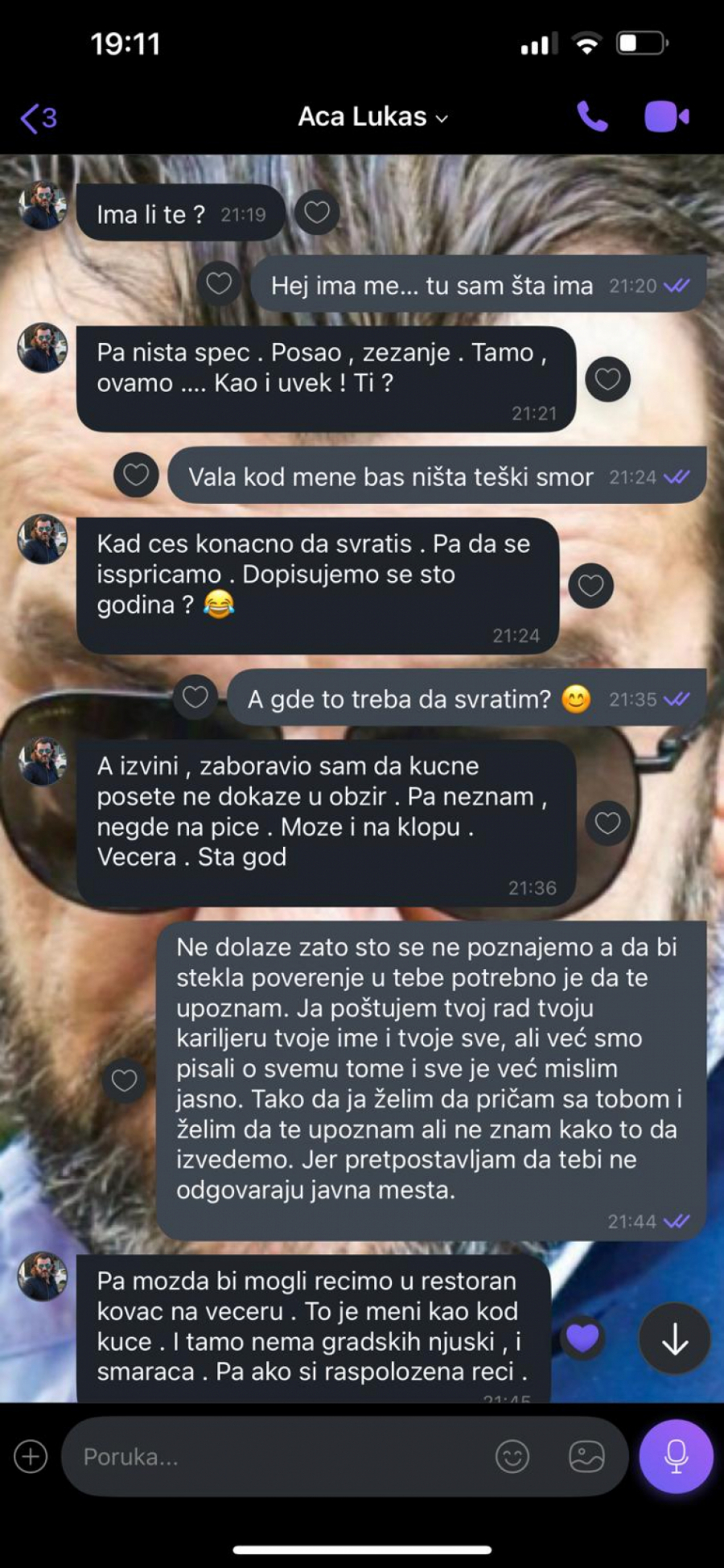Open the emoji picker in the message field
724x1568 pixels.
[x=512, y=1456]
